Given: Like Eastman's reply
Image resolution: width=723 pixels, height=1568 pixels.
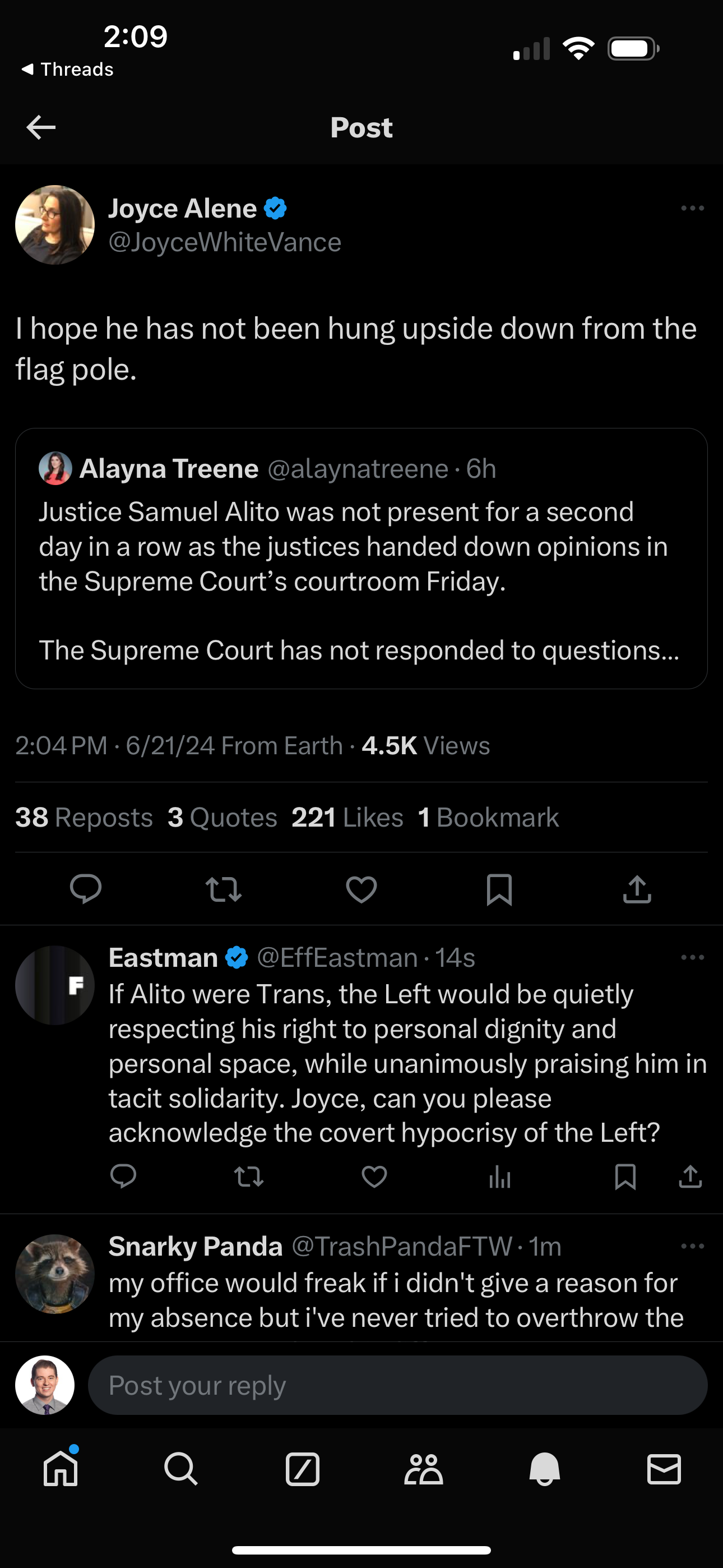Looking at the screenshot, I should (374, 1177).
